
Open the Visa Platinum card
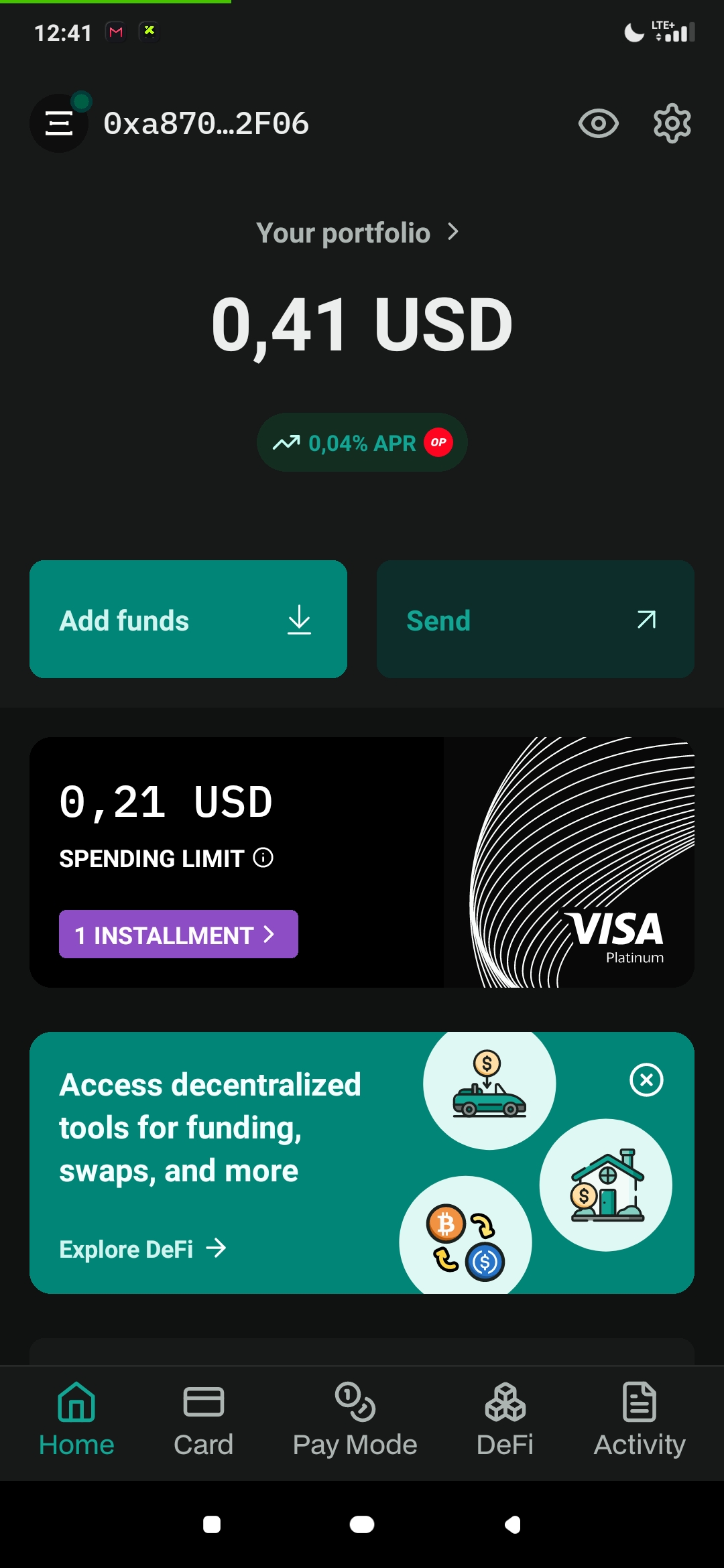pyautogui.click(x=568, y=862)
